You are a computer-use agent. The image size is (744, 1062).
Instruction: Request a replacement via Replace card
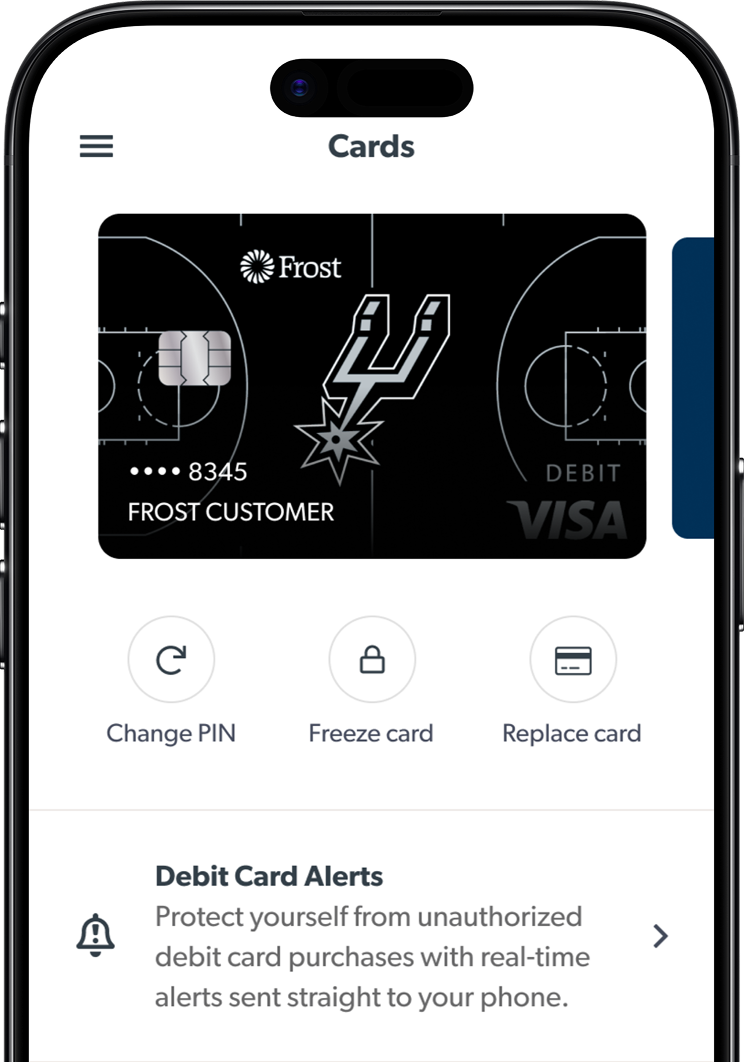572,660
